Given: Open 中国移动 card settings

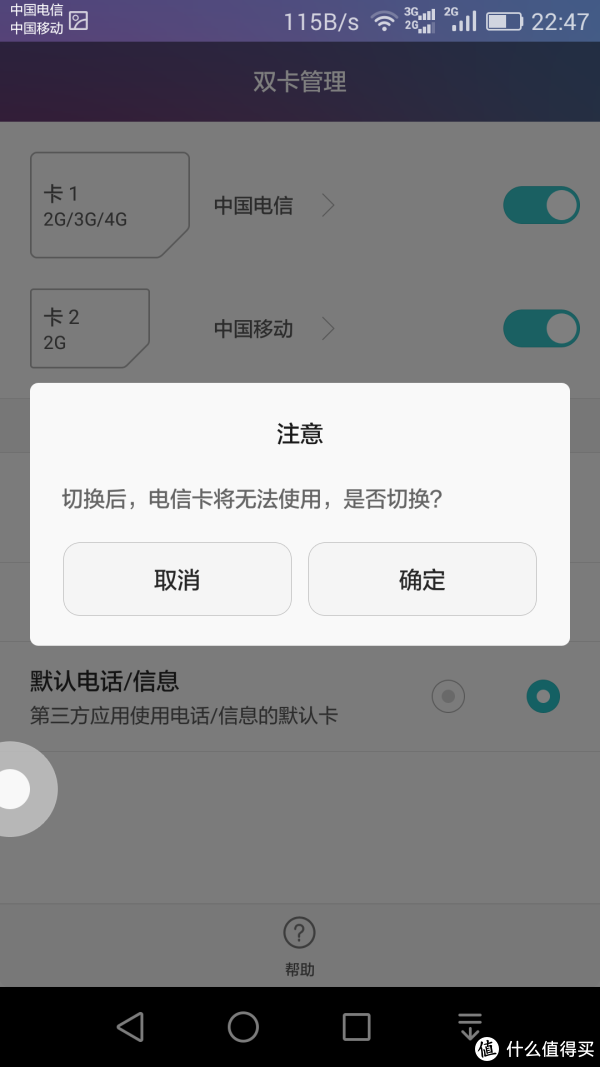Looking at the screenshot, I should (274, 329).
